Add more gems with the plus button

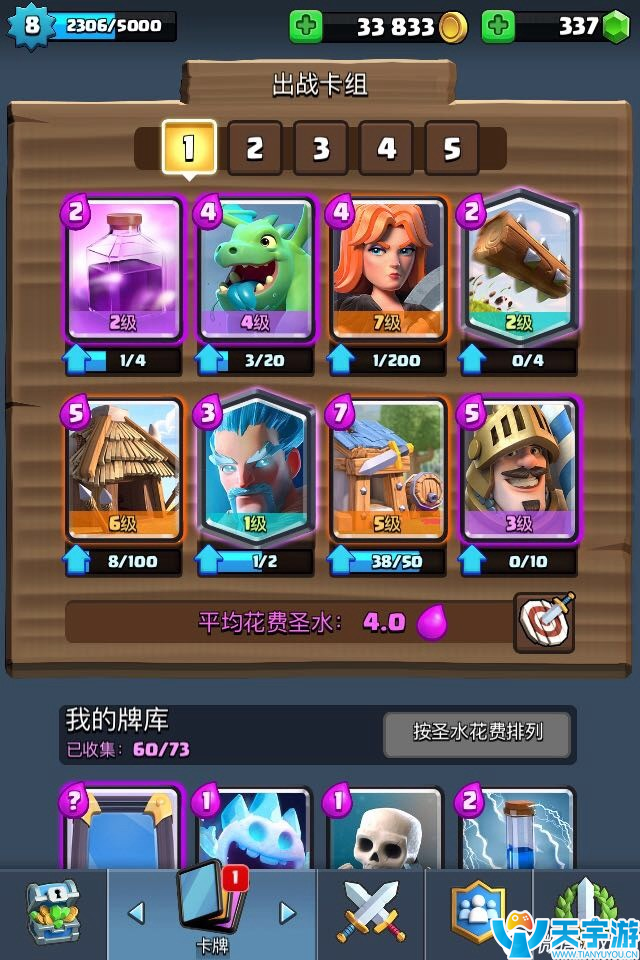[499, 27]
